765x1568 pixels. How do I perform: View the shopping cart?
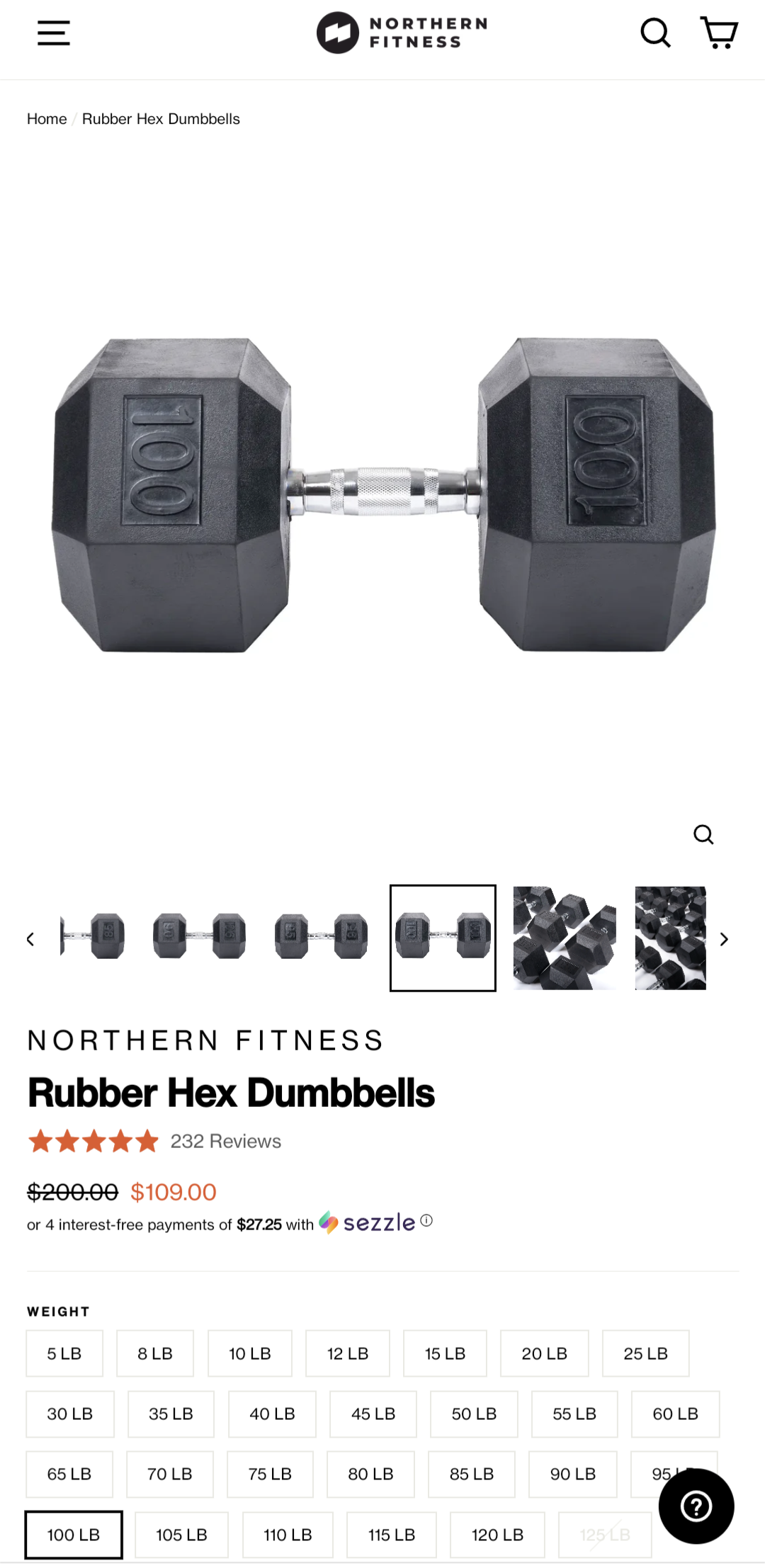tap(719, 33)
